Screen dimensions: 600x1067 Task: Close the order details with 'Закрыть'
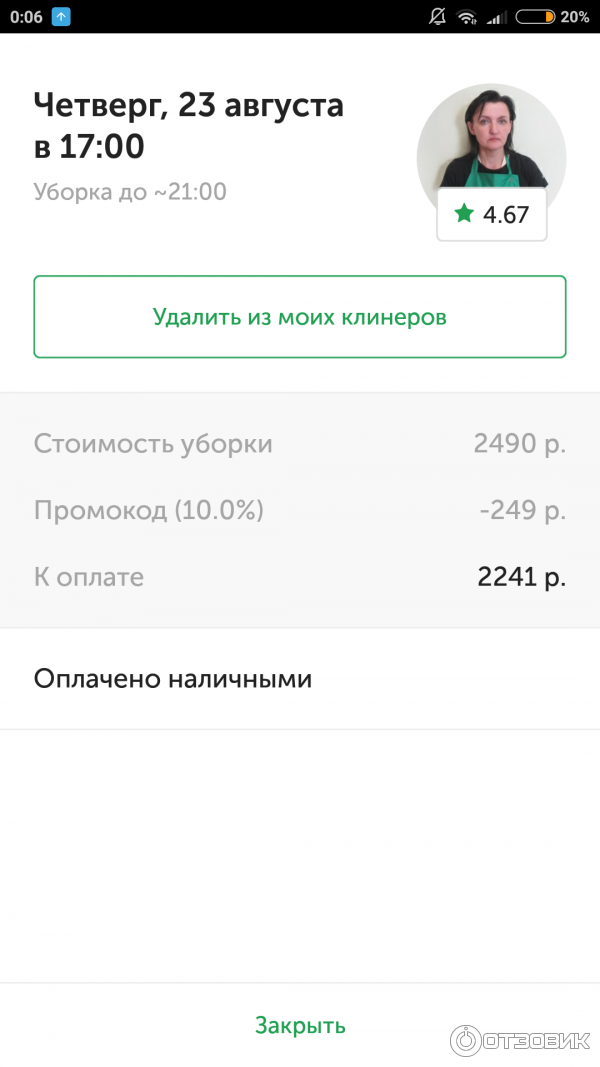(300, 1025)
